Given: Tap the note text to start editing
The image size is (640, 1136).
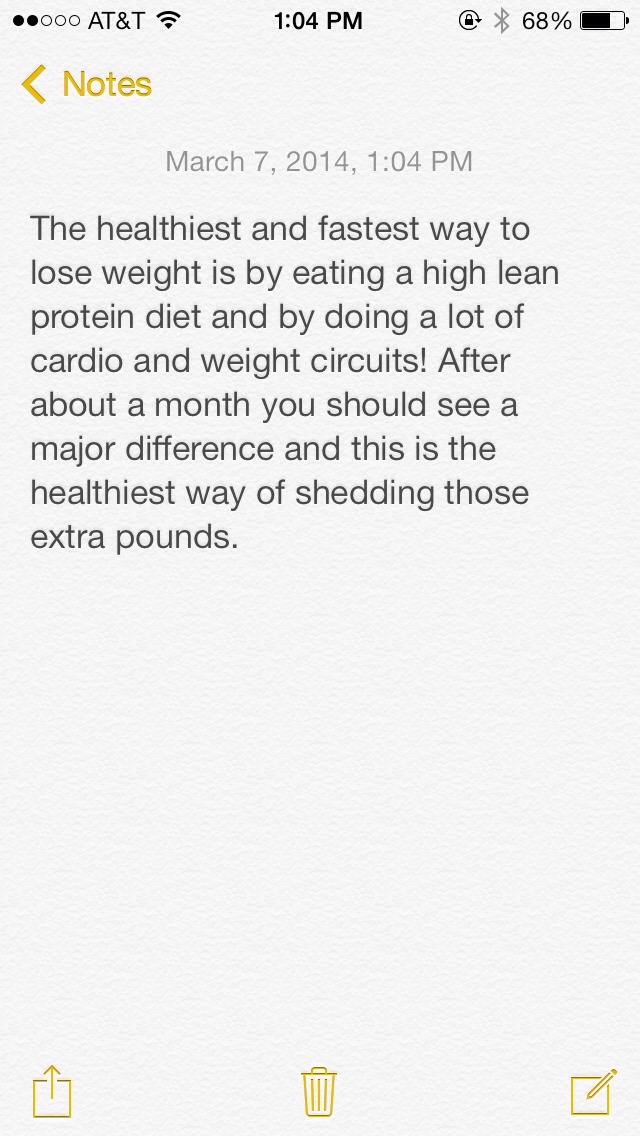Looking at the screenshot, I should point(294,383).
